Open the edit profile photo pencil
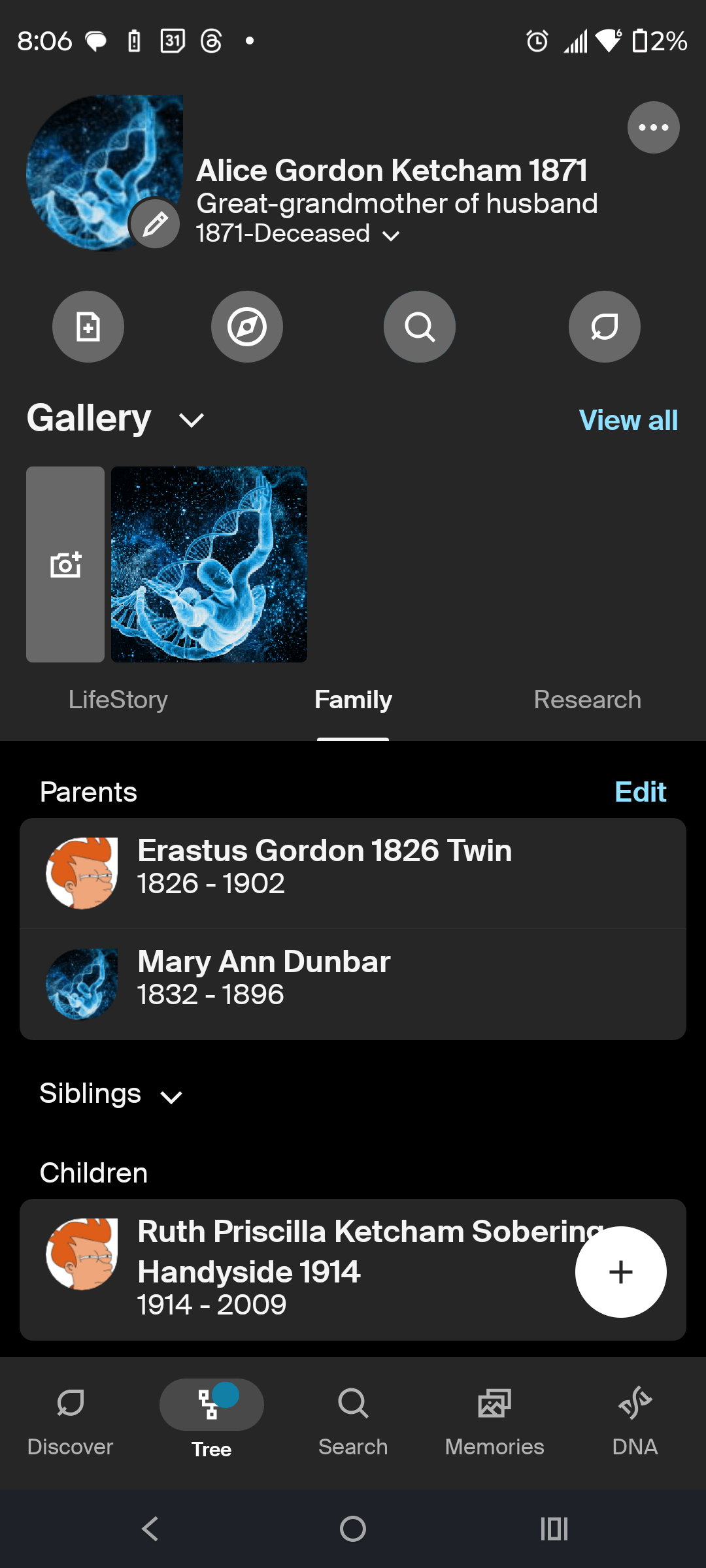 pos(154,223)
